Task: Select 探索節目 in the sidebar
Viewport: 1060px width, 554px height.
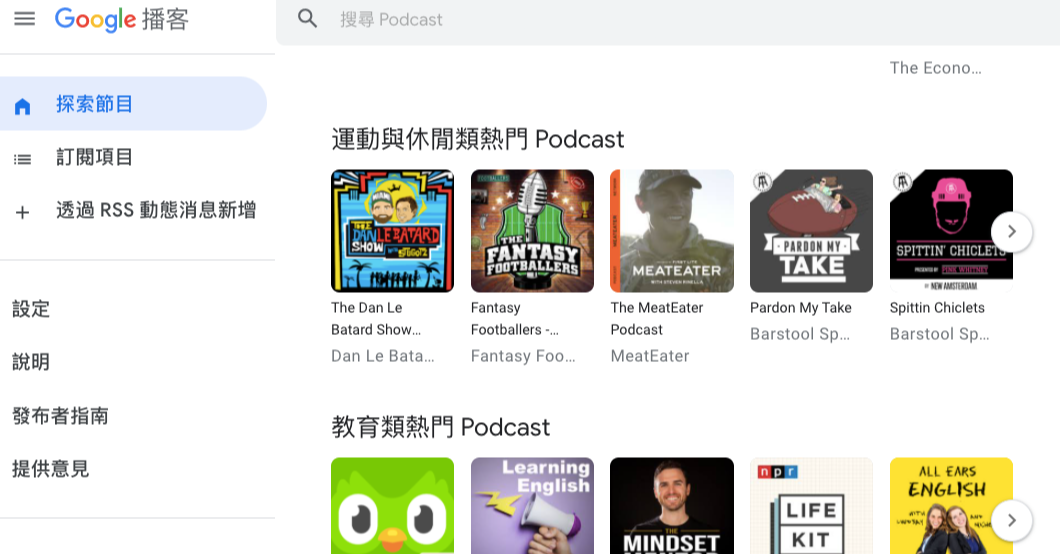Action: 94,104
